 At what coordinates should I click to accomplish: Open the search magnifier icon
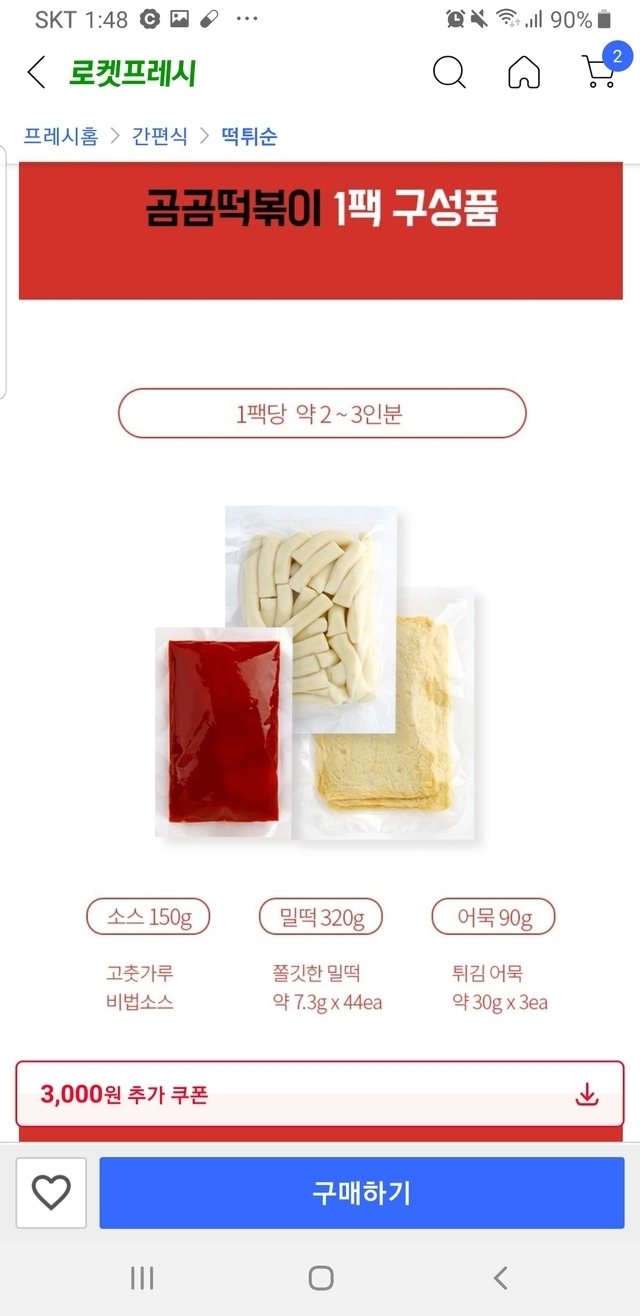pos(449,73)
